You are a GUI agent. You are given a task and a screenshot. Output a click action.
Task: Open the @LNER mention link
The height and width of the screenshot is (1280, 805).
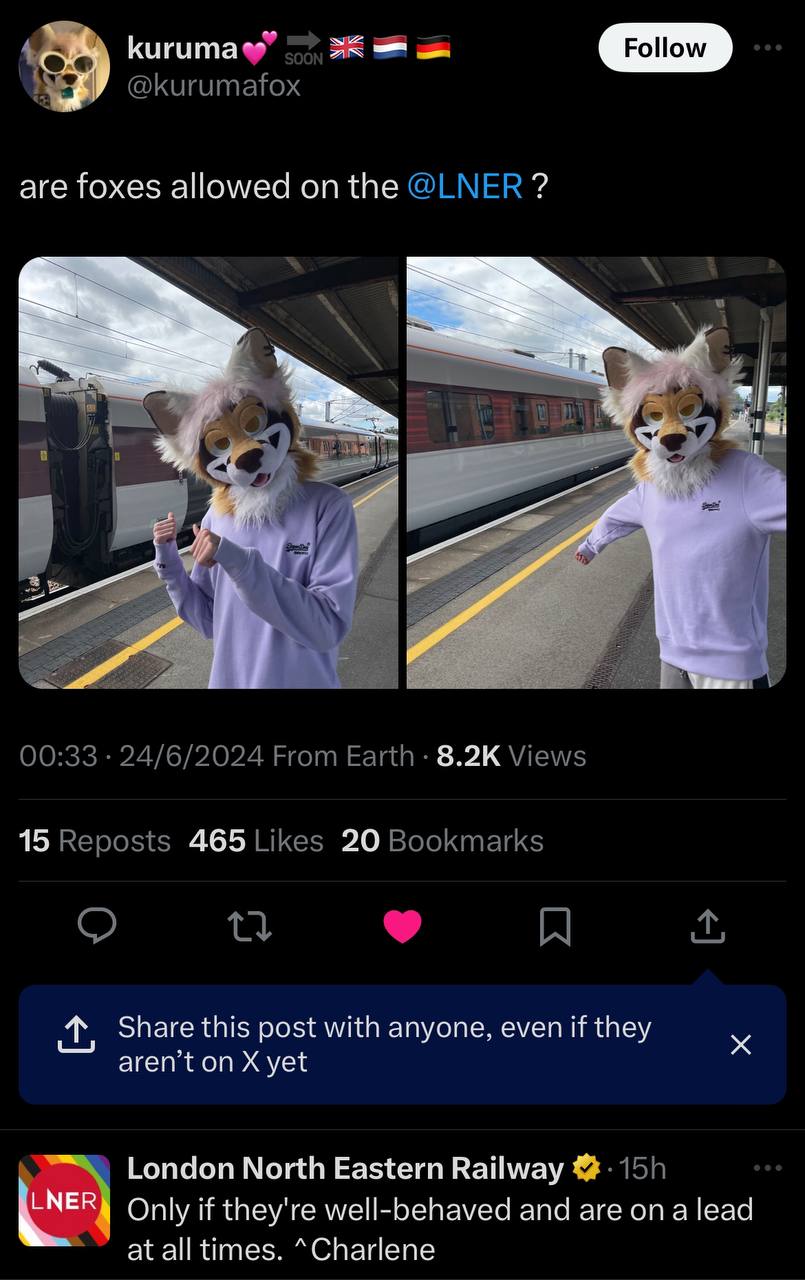click(x=465, y=186)
